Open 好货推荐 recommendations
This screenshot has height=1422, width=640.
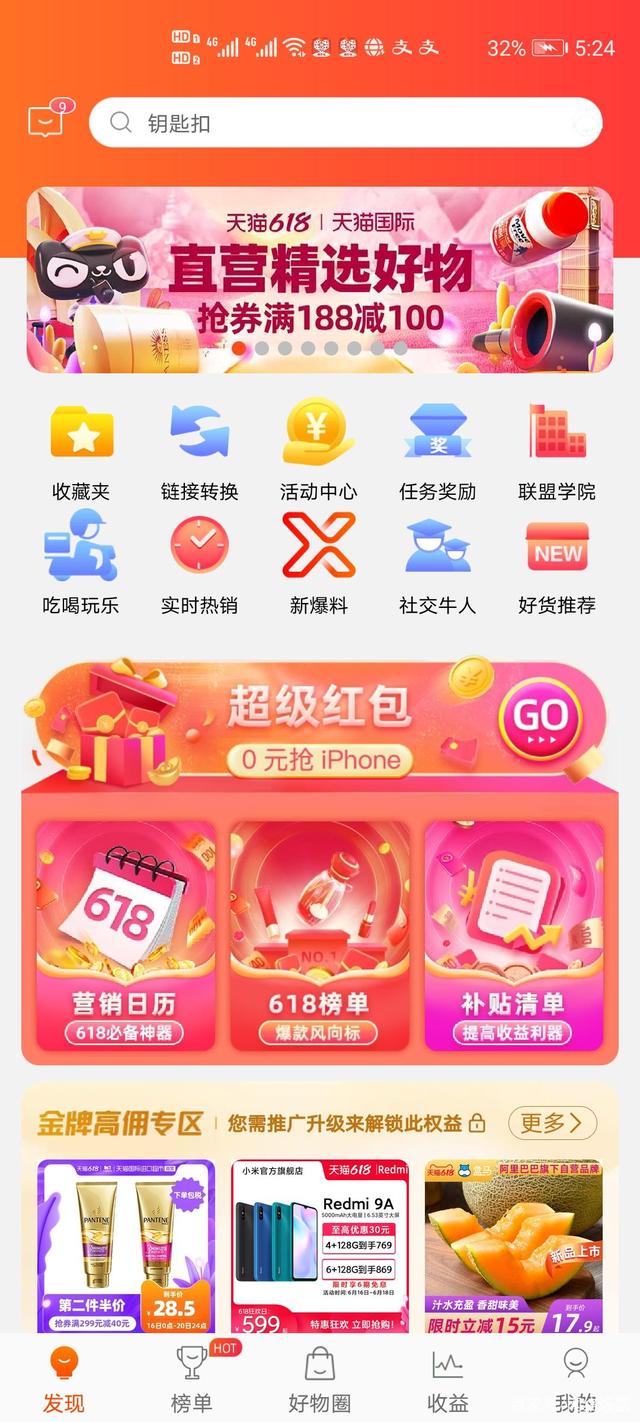pos(557,563)
